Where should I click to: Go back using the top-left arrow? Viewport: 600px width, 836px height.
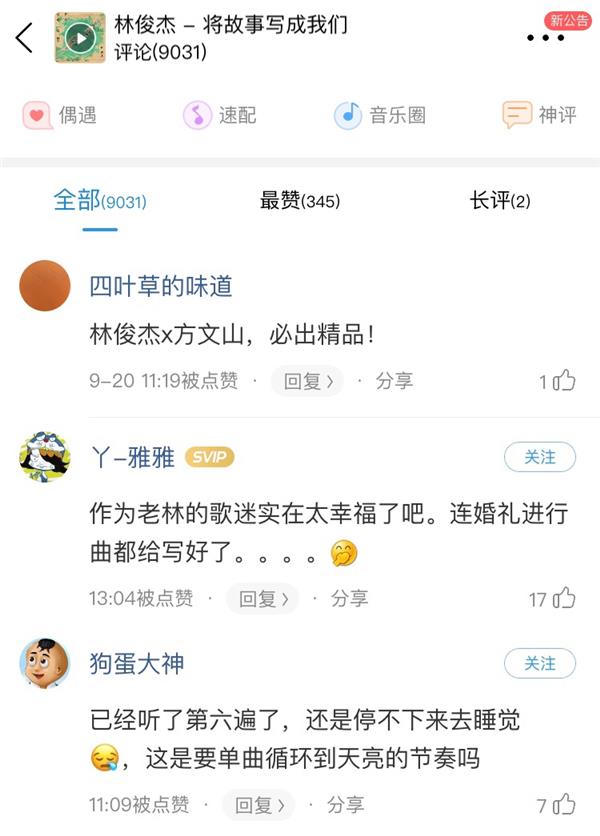(25, 38)
